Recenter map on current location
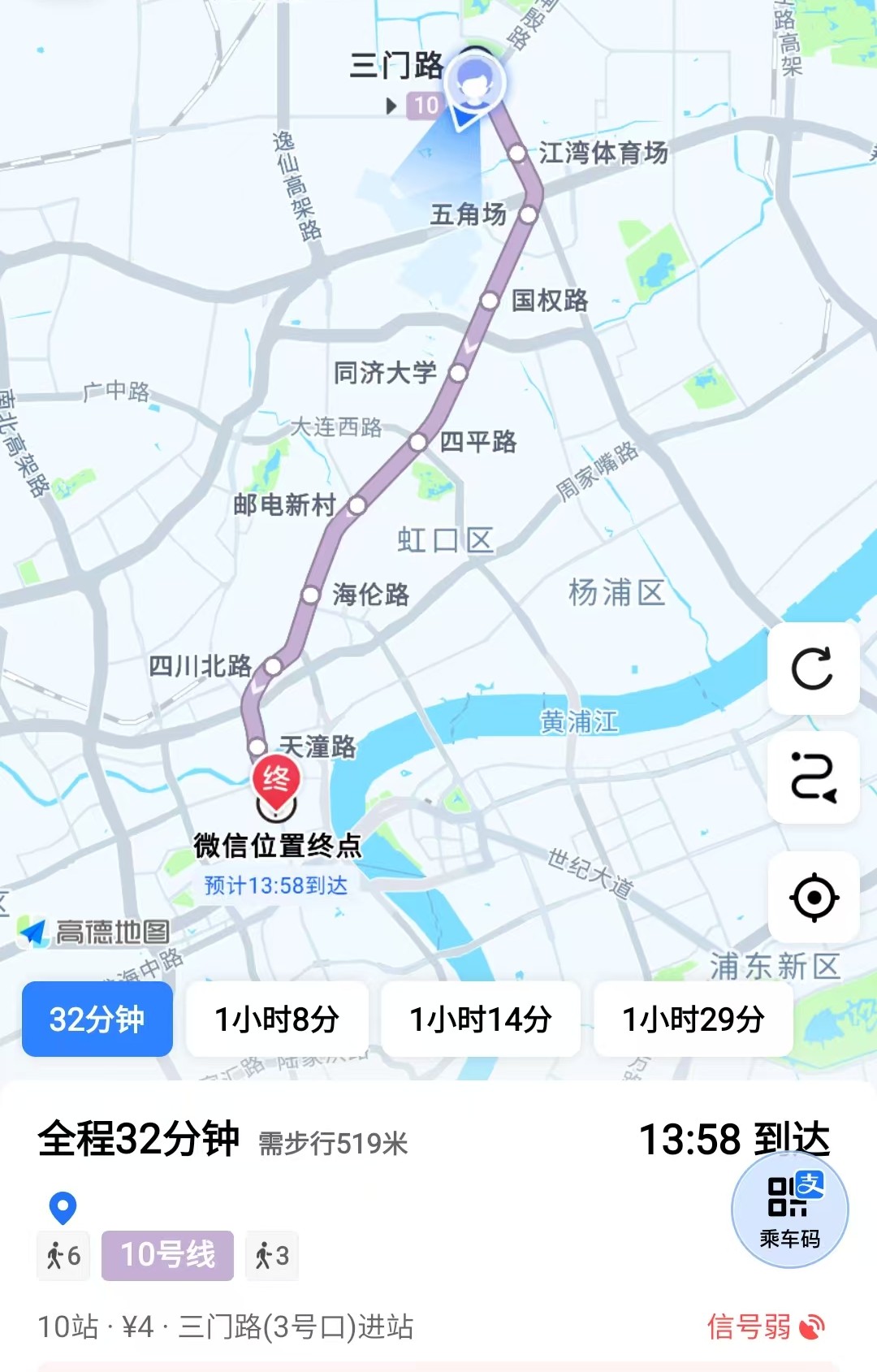The height and width of the screenshot is (1372, 877). [x=813, y=898]
